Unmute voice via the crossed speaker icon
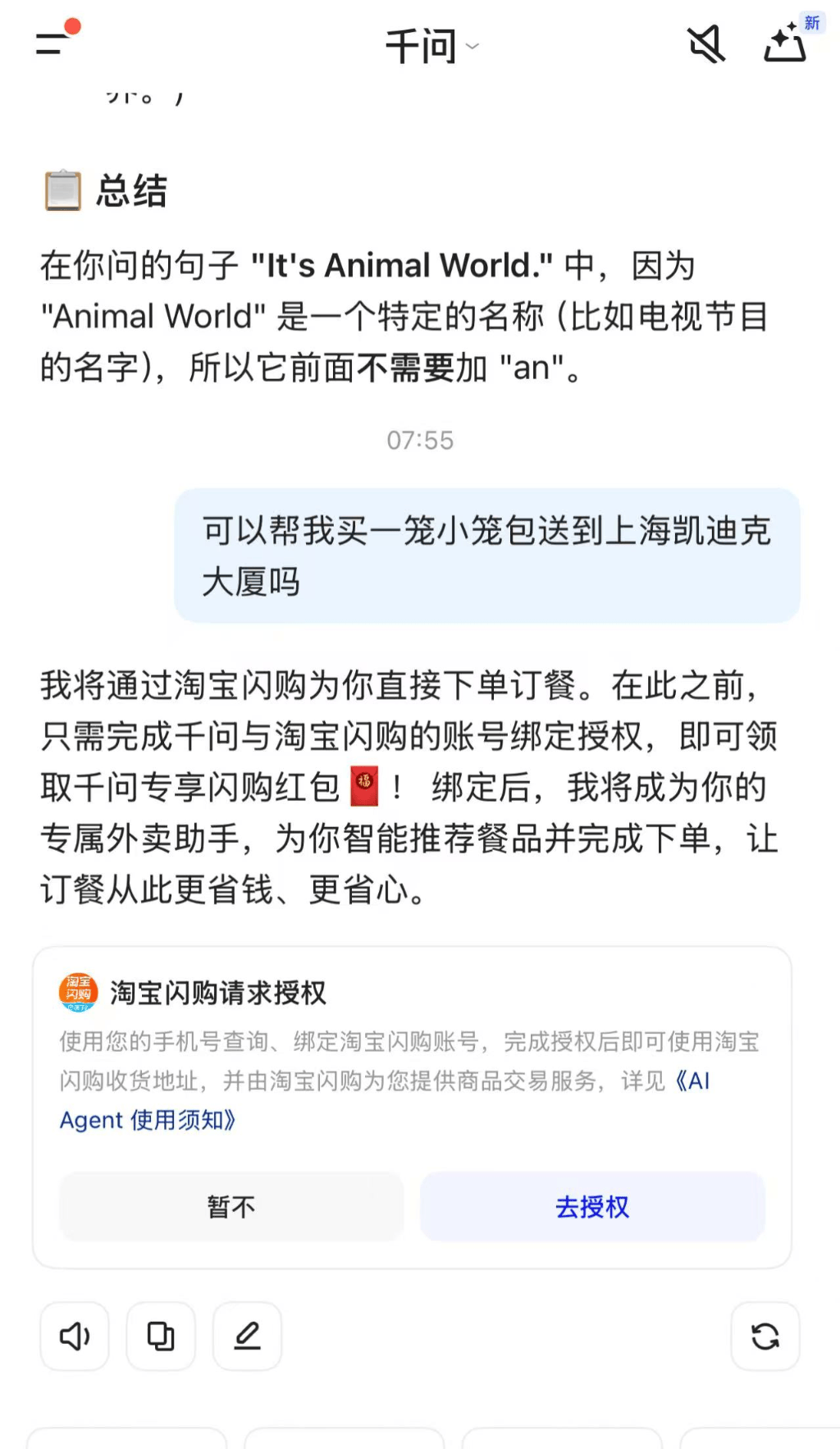 tap(707, 45)
